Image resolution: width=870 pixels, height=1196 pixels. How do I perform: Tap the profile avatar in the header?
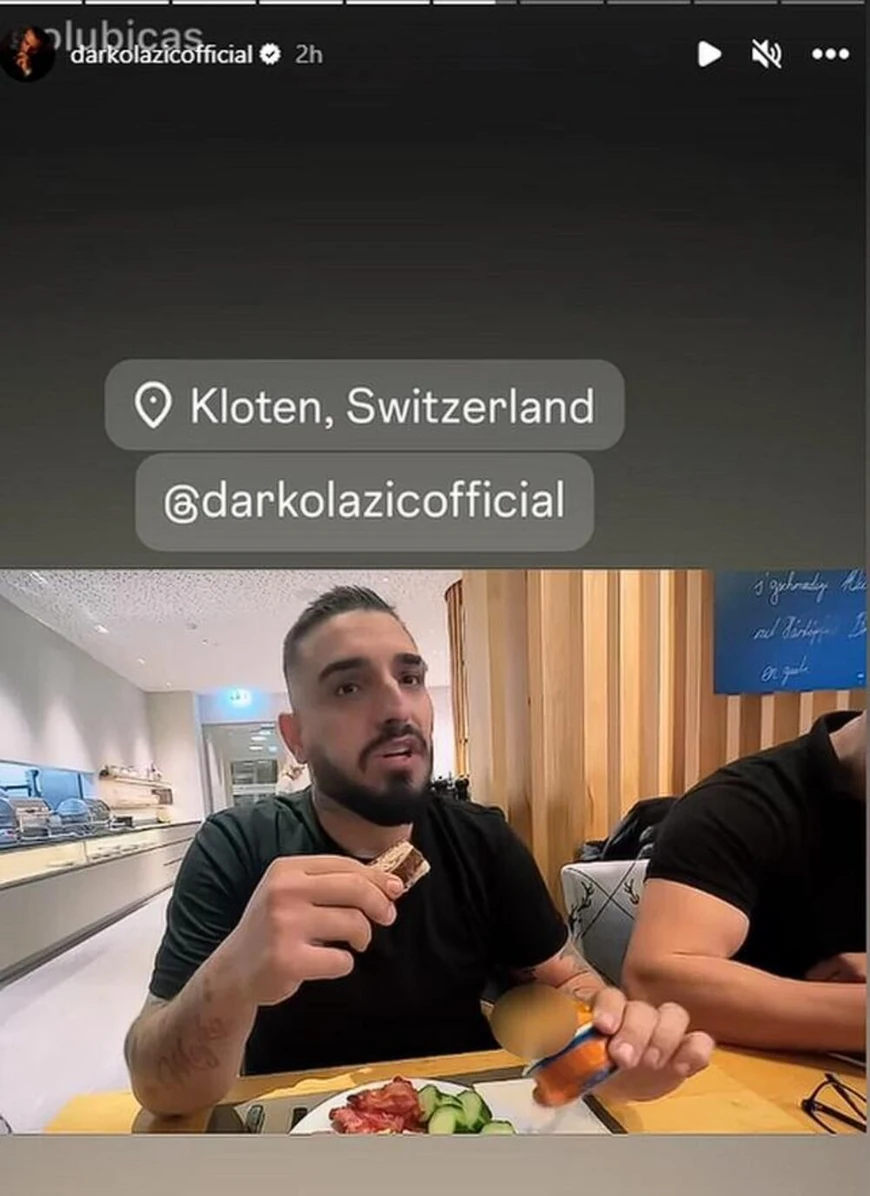(x=27, y=52)
